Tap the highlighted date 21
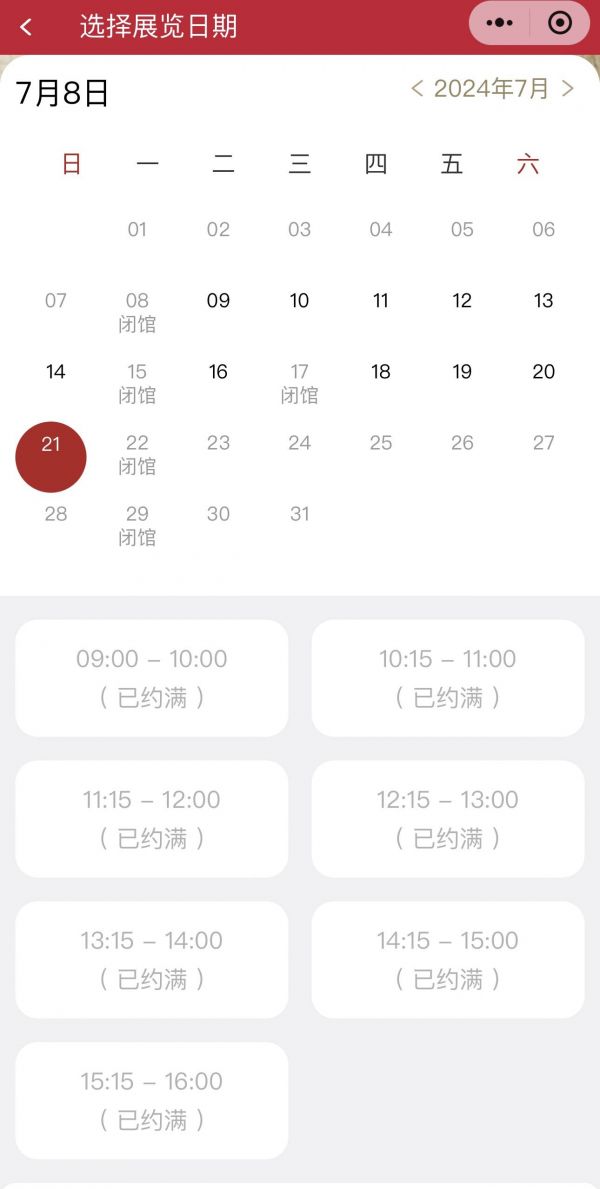Image resolution: width=600 pixels, height=1189 pixels. (51, 456)
